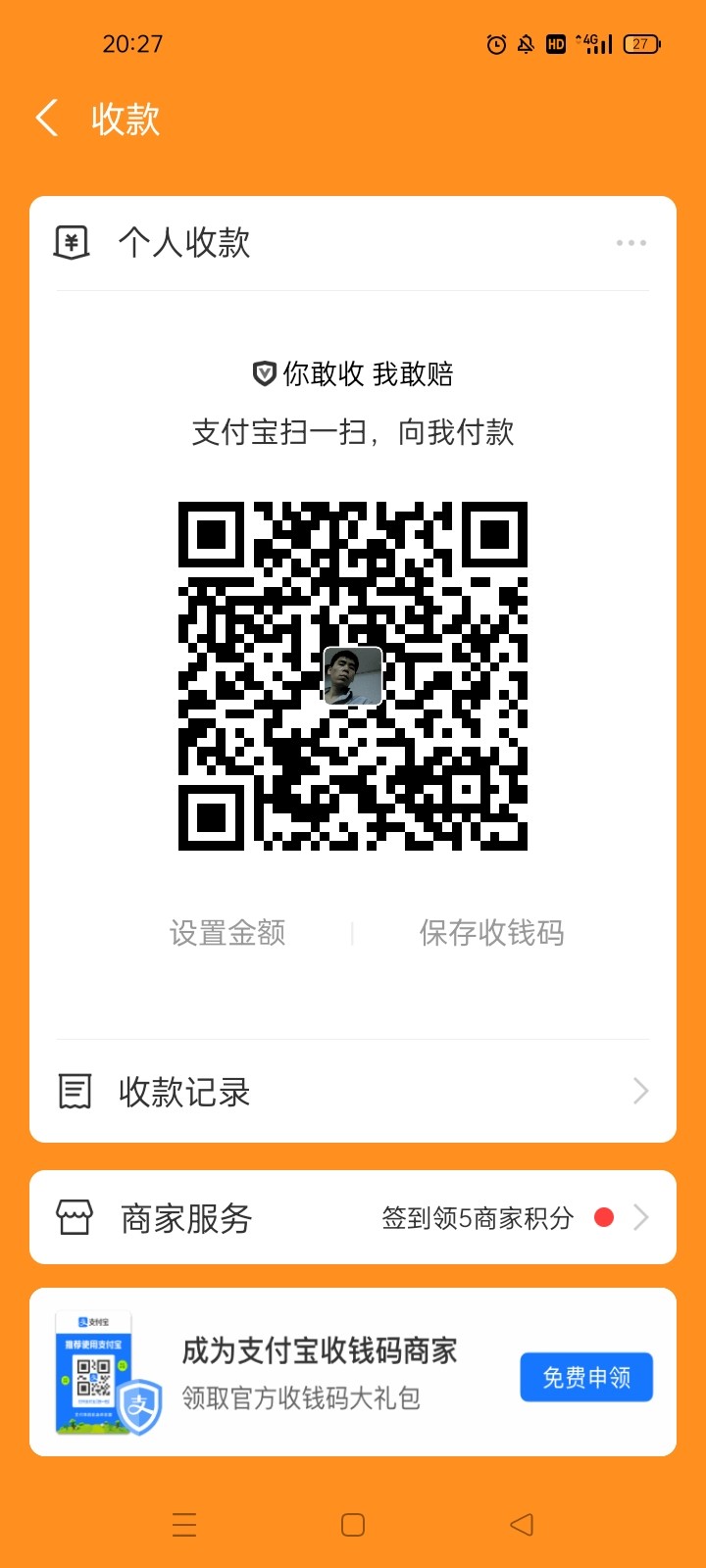Tap 免费申领 to claim merchant code

(586, 1376)
